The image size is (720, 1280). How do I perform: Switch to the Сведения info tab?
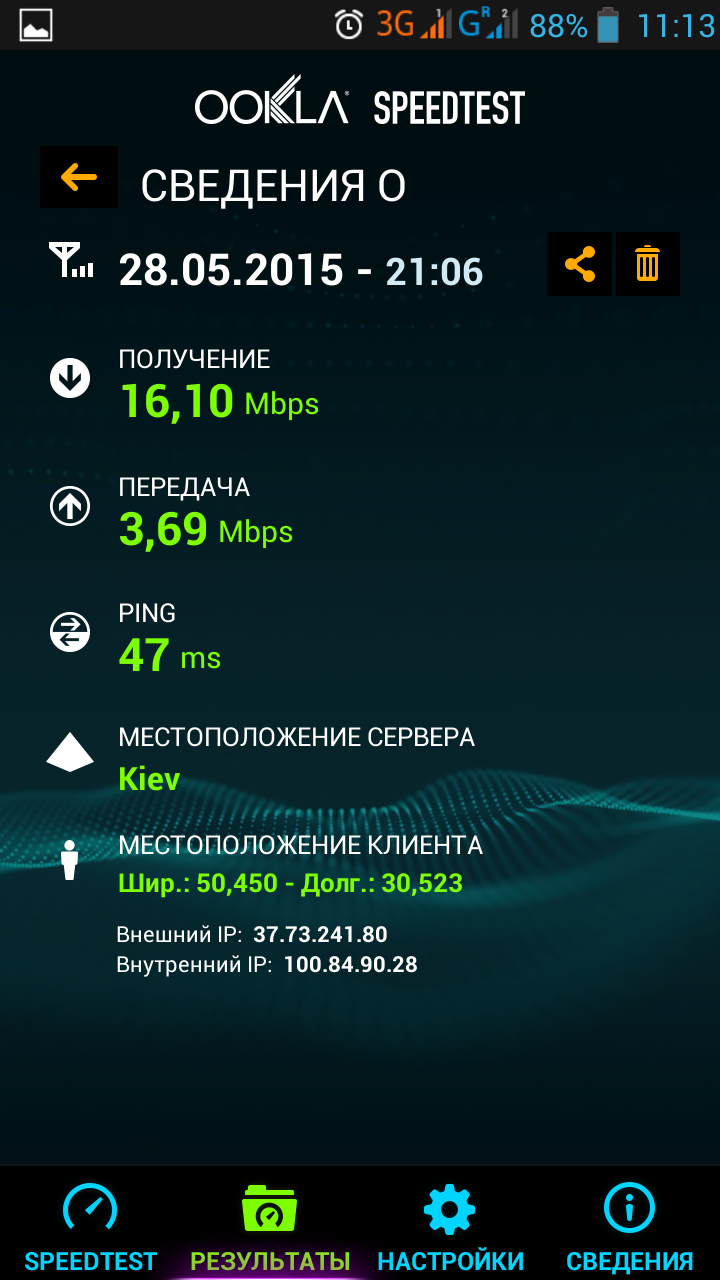pyautogui.click(x=630, y=1226)
